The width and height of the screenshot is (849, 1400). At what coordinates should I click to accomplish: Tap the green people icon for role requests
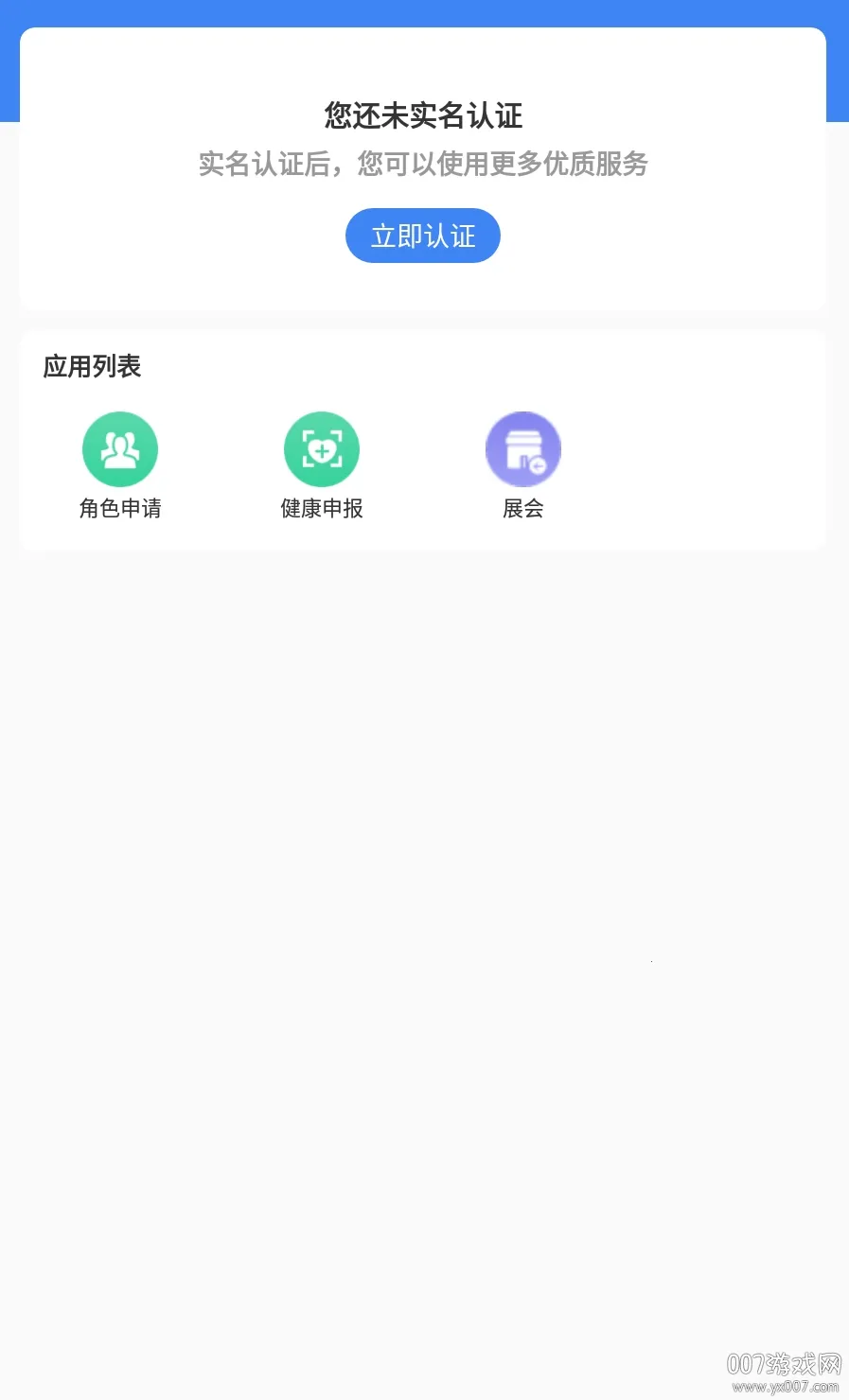(x=119, y=448)
